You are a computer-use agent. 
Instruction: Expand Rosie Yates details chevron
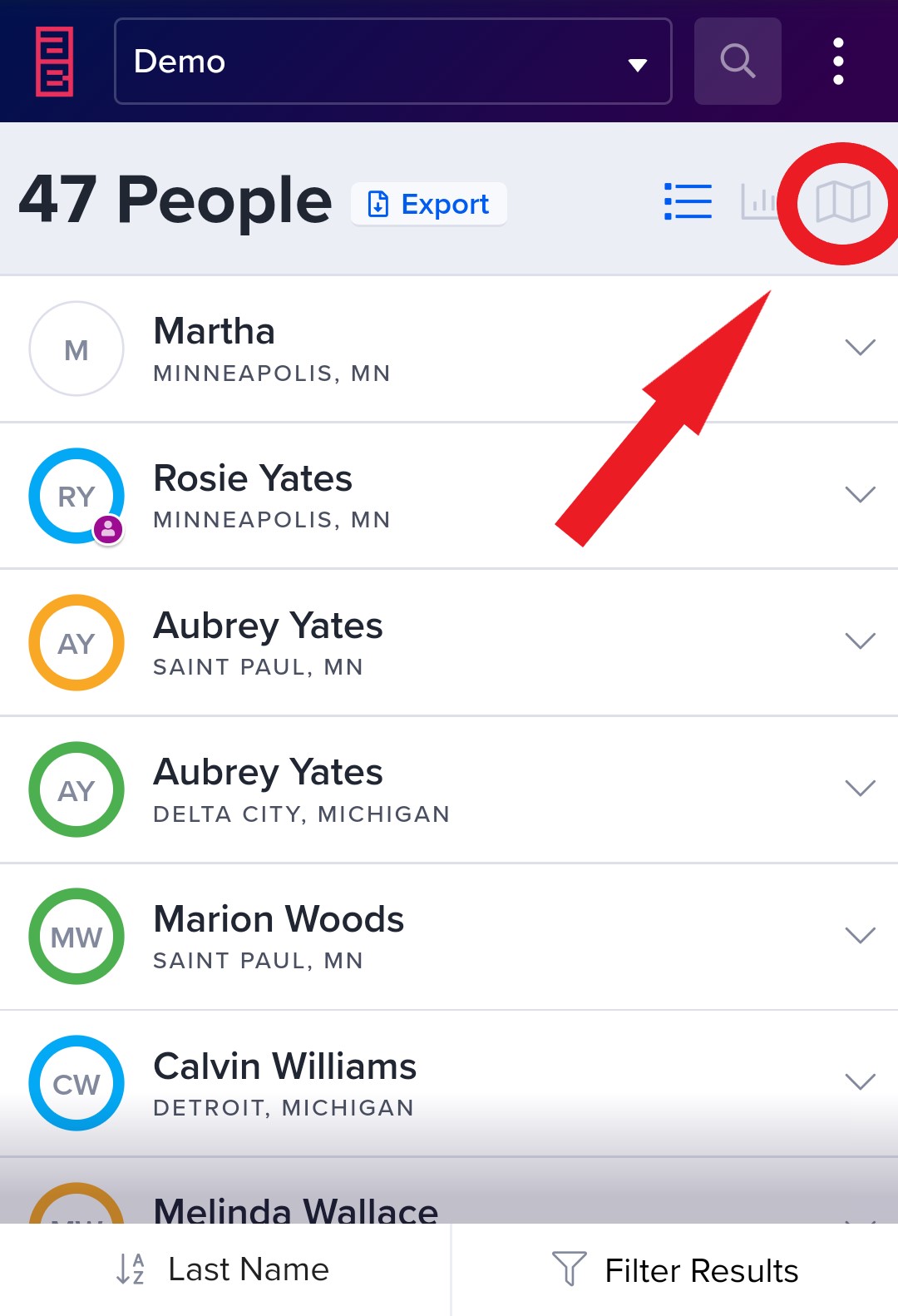coord(860,495)
